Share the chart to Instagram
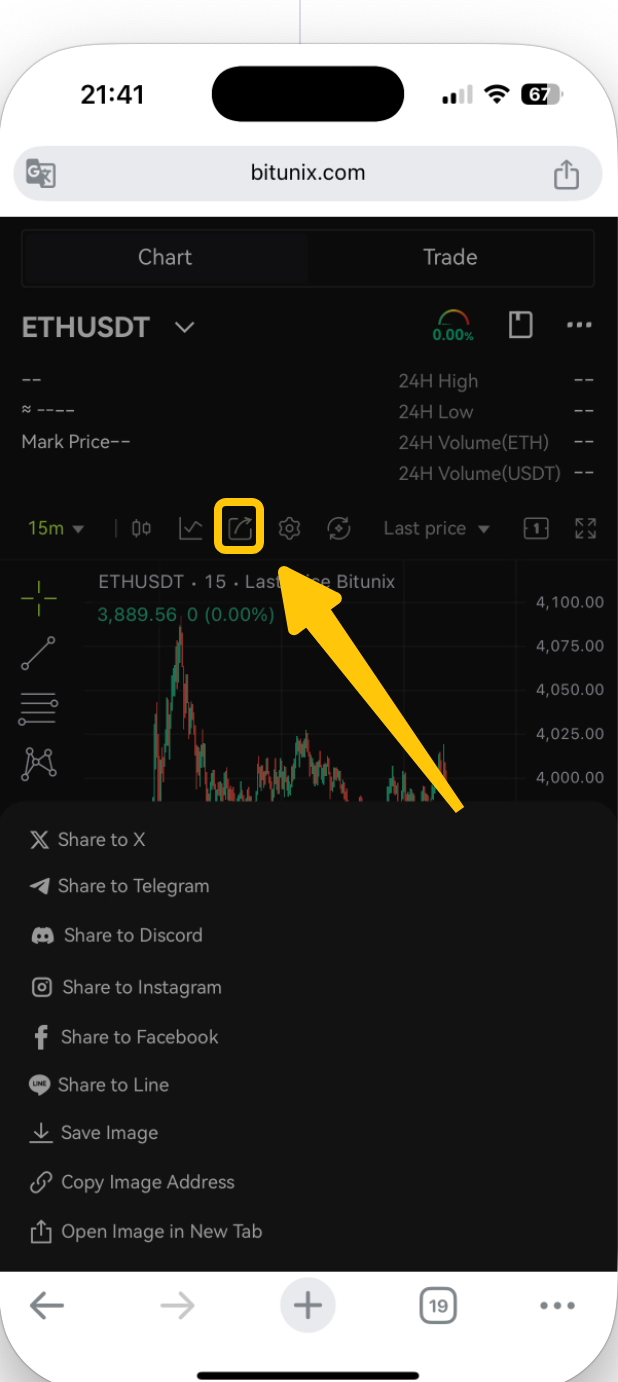The image size is (618, 1382). pyautogui.click(x=140, y=987)
